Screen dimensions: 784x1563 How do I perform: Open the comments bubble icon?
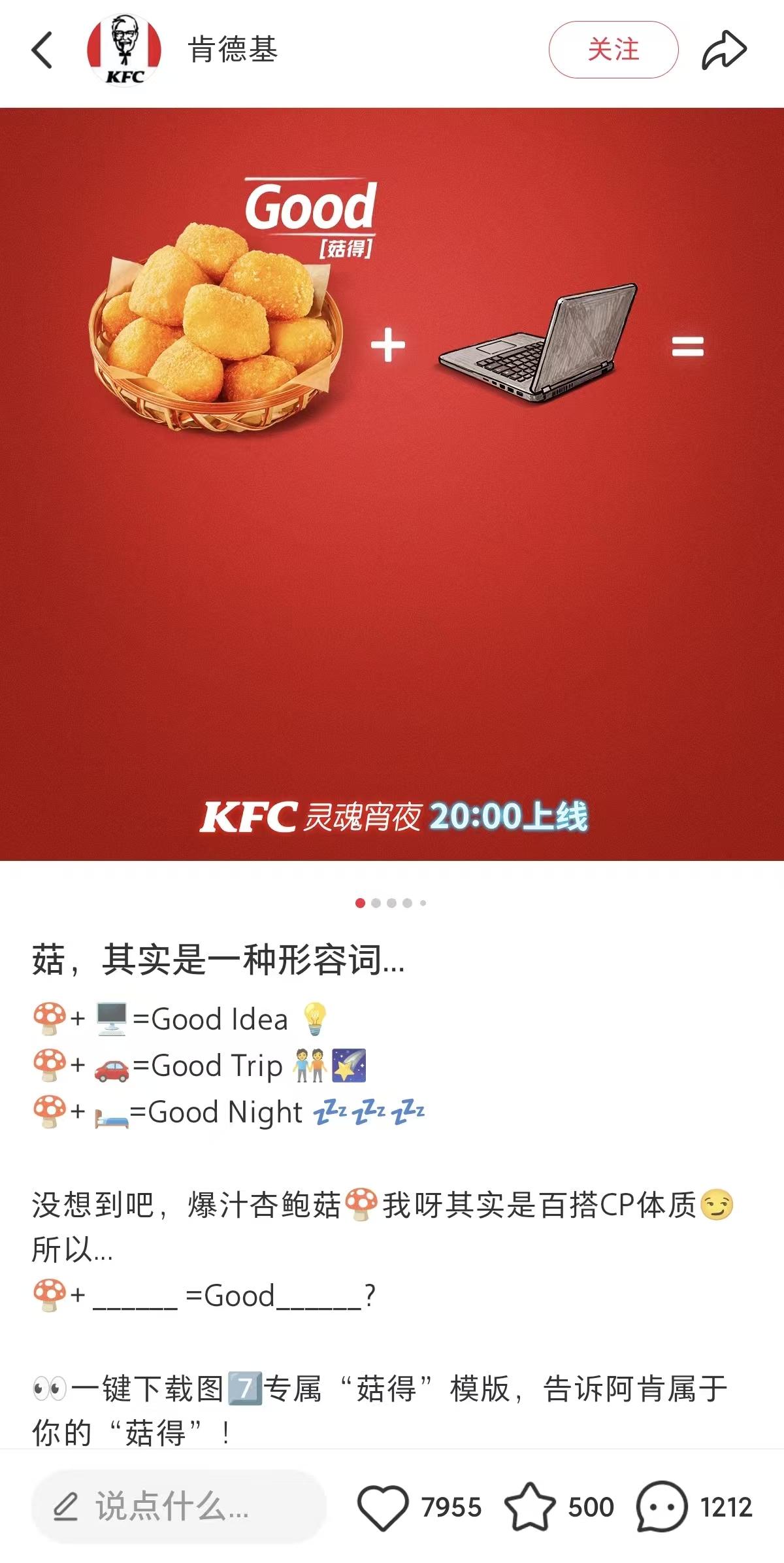click(662, 1506)
